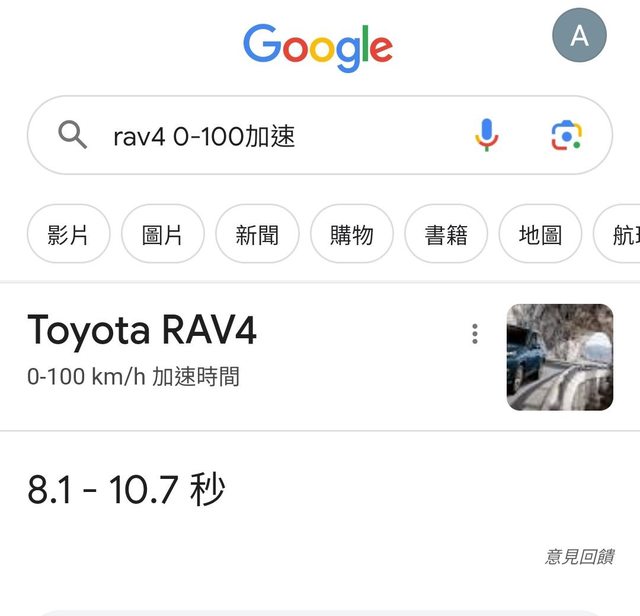Open the Toyota RAV4 card overflow menu

[x=475, y=334]
